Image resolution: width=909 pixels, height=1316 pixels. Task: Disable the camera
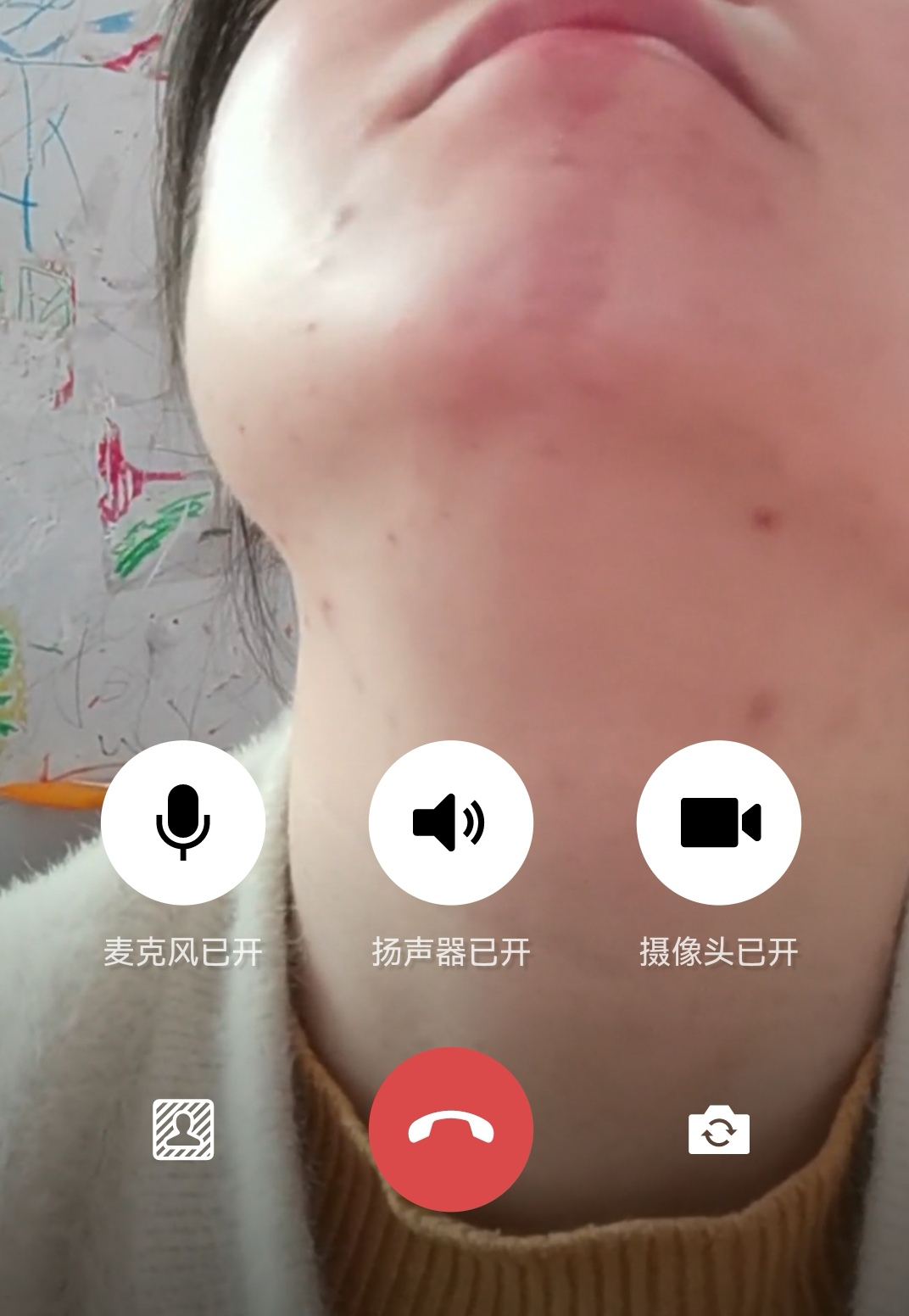tap(719, 822)
